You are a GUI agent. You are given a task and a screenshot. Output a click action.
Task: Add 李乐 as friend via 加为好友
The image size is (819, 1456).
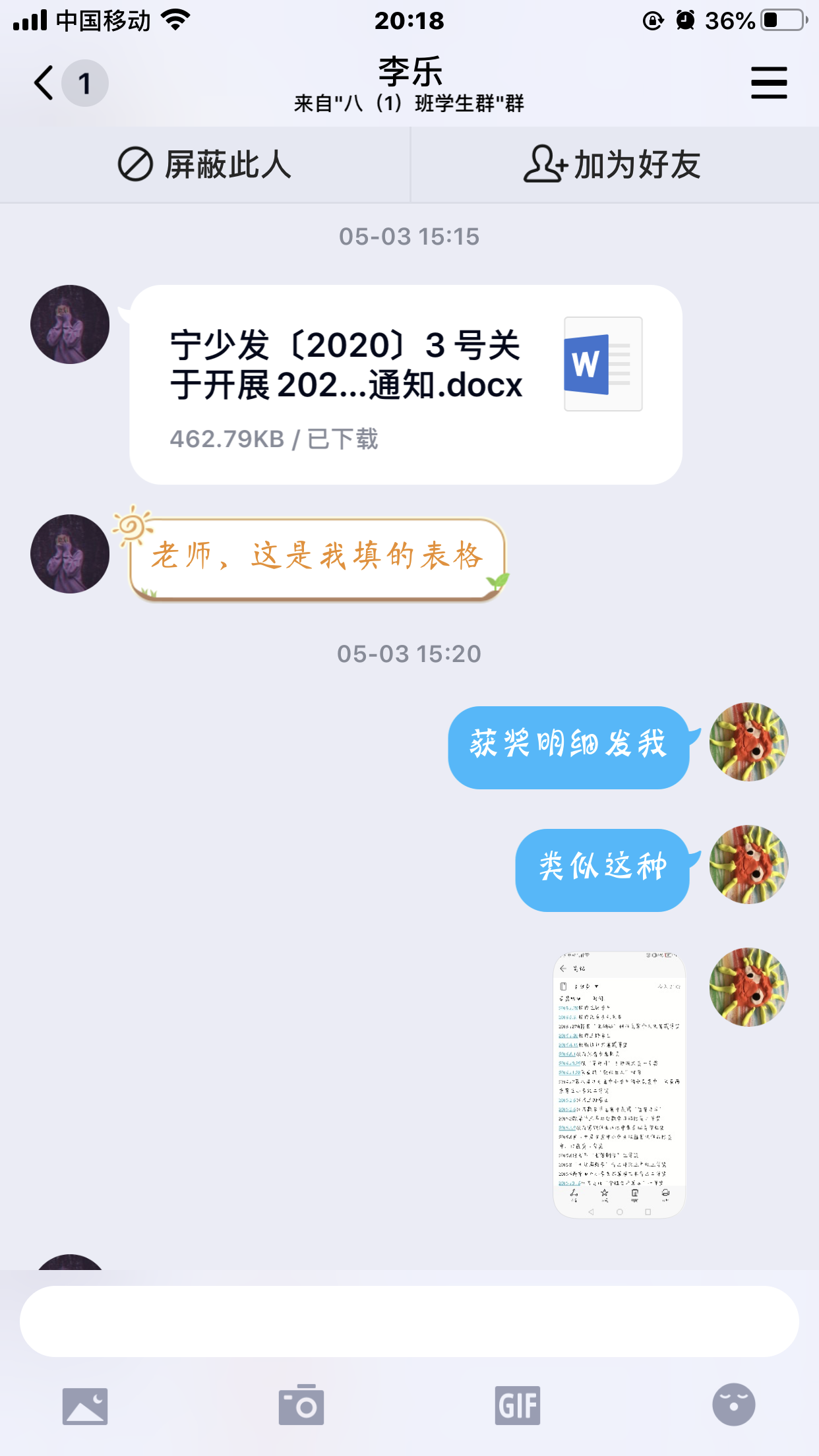click(613, 165)
